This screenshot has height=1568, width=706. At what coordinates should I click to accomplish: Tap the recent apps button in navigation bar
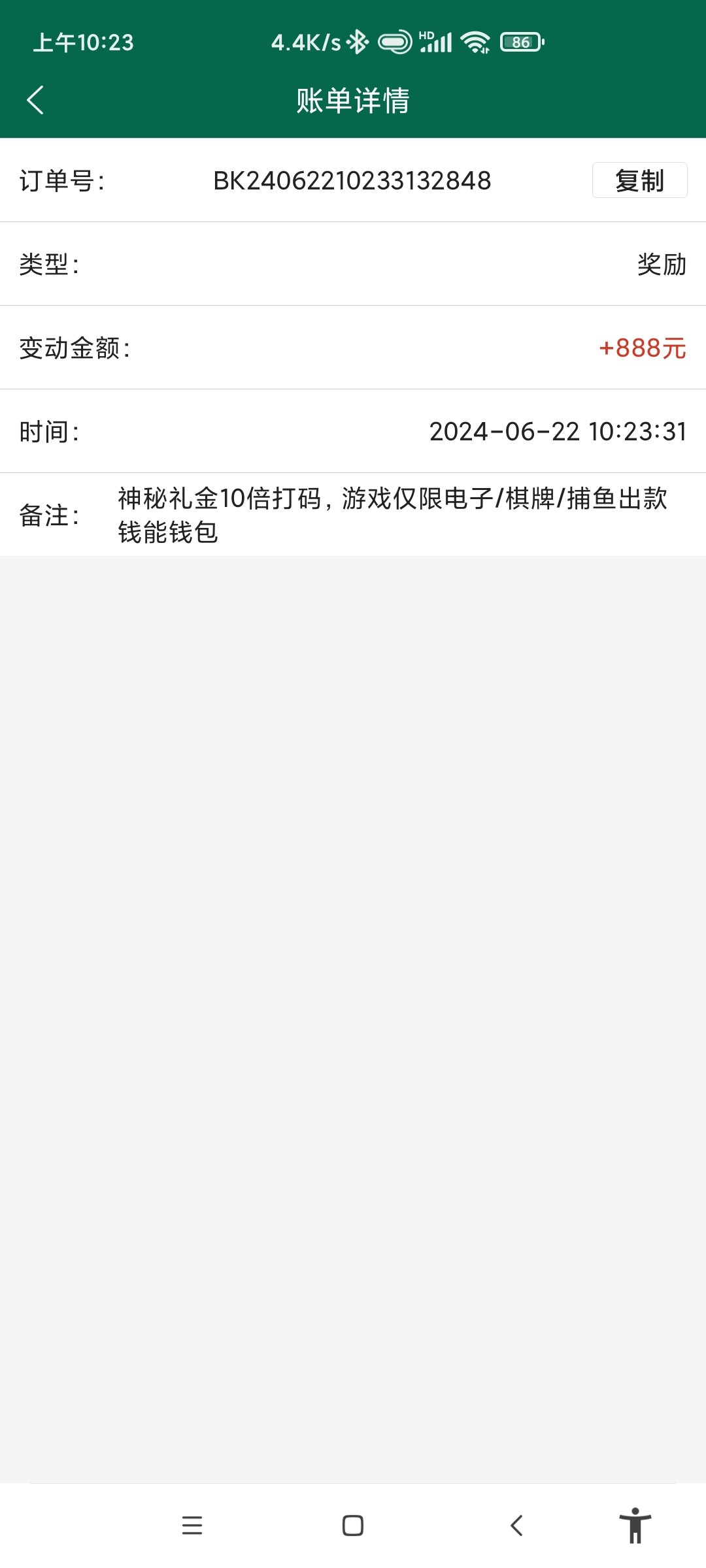coord(192,1526)
